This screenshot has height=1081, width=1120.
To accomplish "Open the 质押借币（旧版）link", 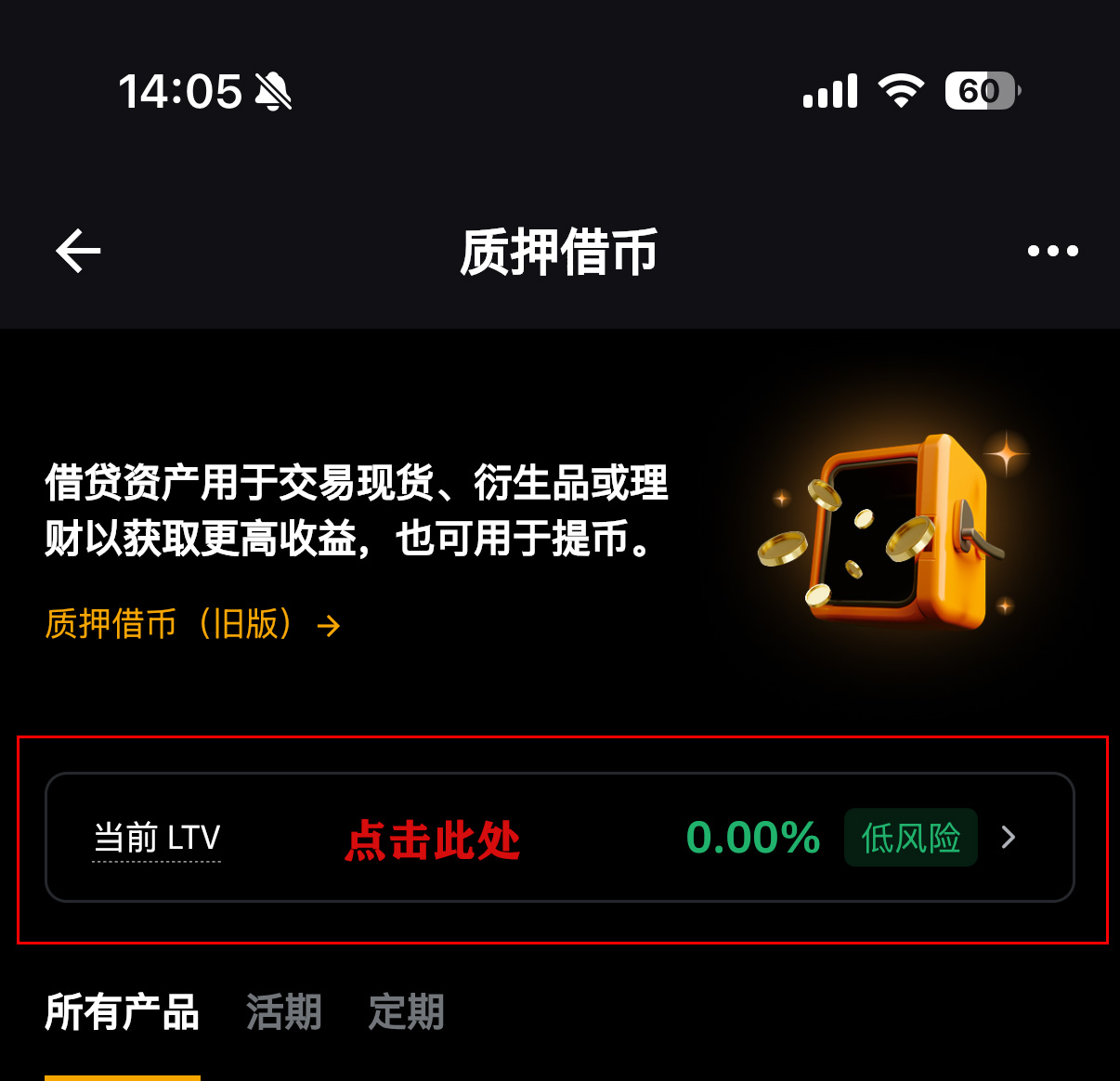I will pos(192,625).
